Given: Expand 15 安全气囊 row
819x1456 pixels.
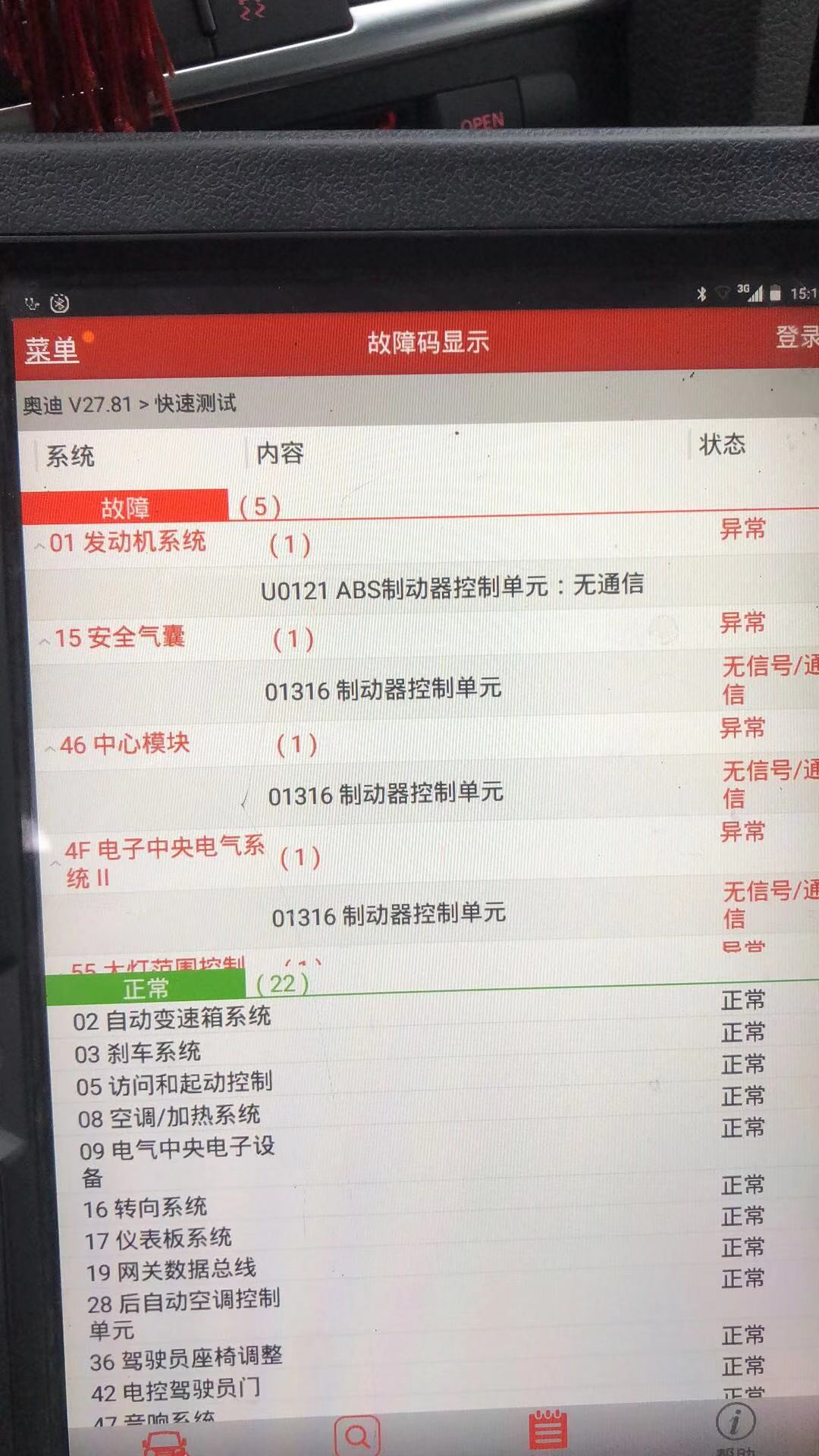Looking at the screenshot, I should (119, 637).
